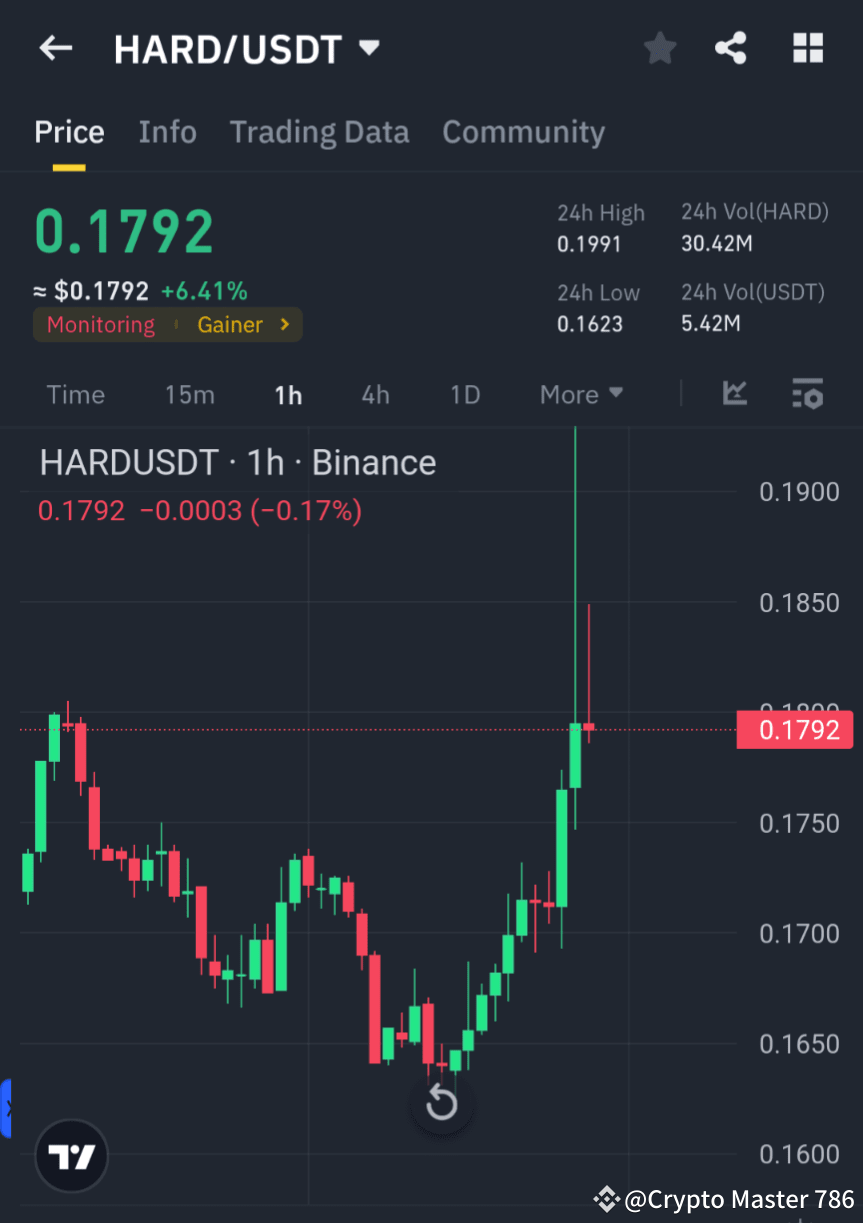This screenshot has height=1223, width=863.
Task: Tap the back arrow to exit chart
Action: pyautogui.click(x=55, y=48)
